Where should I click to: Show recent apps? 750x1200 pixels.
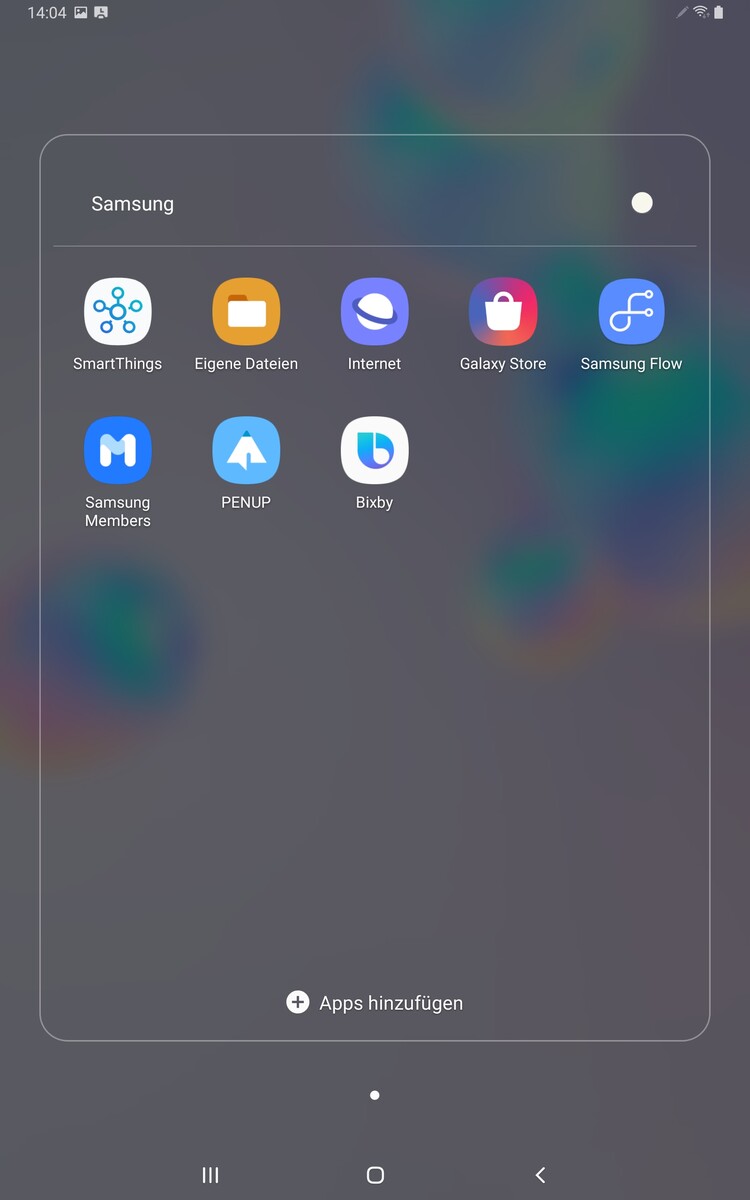[x=210, y=1175]
